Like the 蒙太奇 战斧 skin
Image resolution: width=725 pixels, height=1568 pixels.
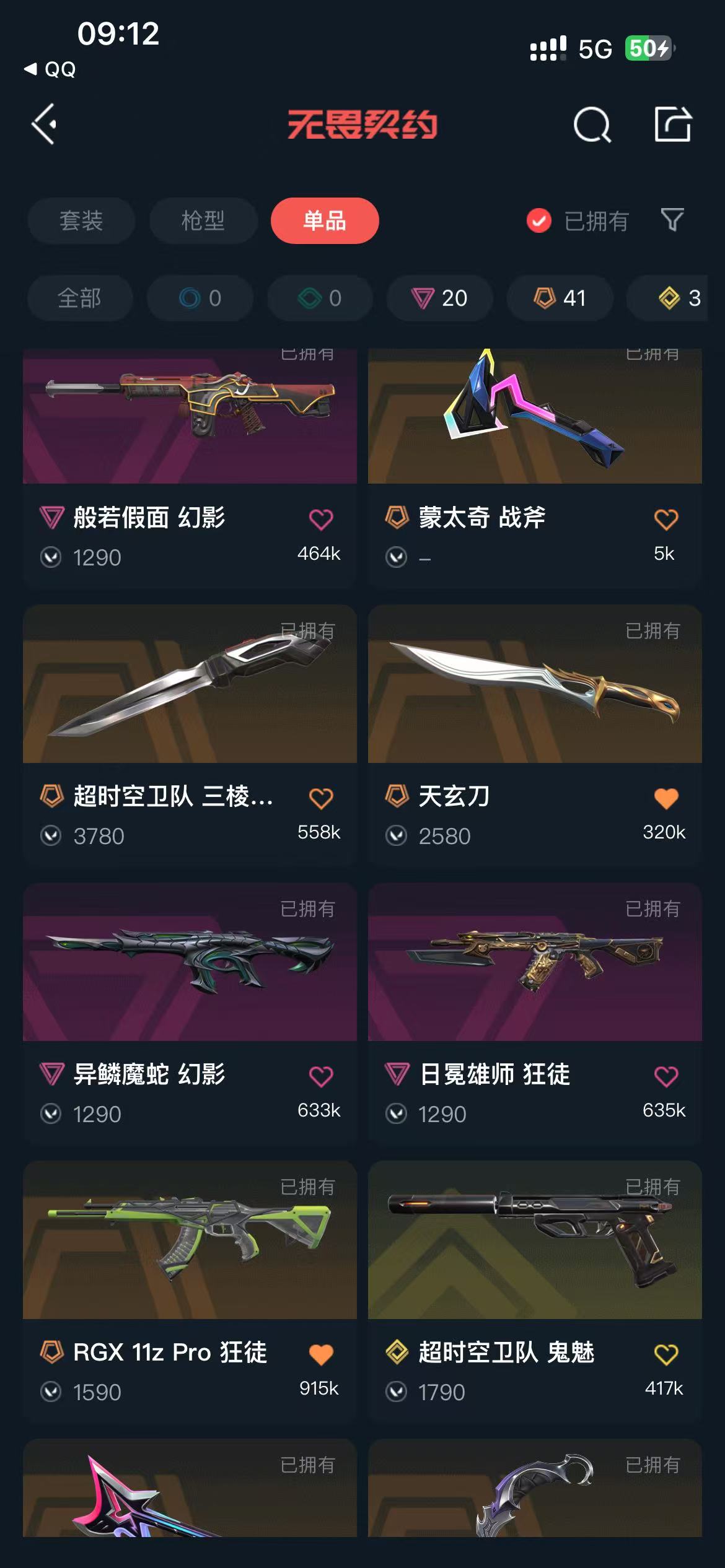(x=666, y=519)
